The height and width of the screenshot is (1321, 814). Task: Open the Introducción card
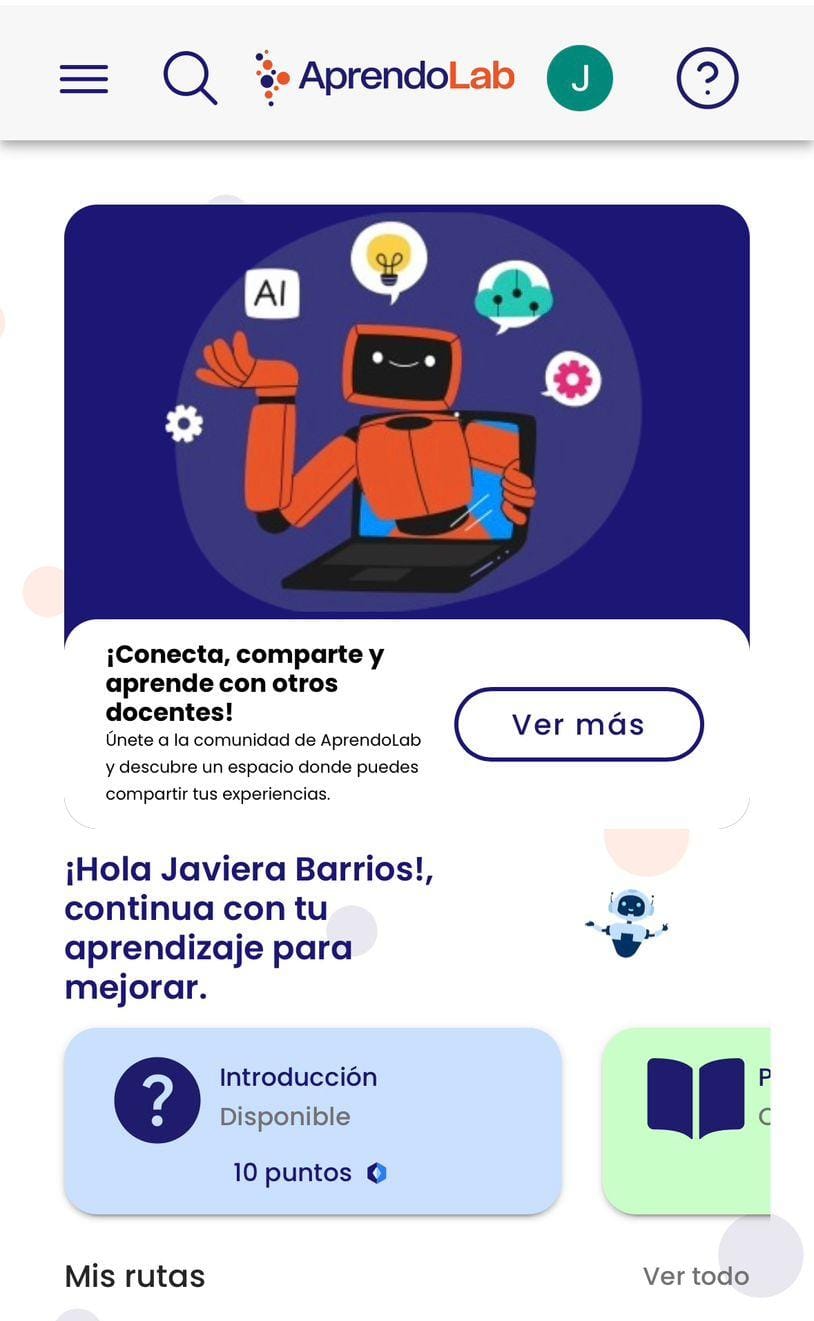pos(312,1120)
